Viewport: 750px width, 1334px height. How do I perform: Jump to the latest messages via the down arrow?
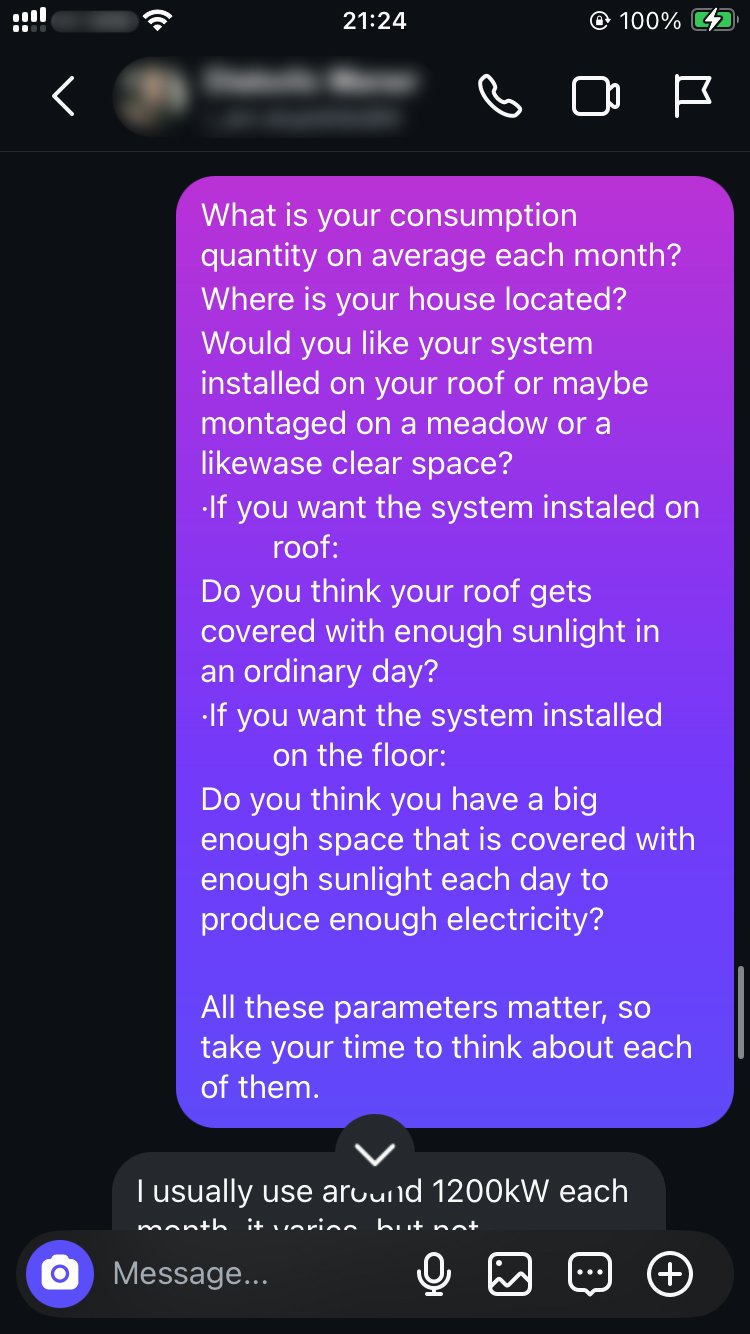[375, 1154]
